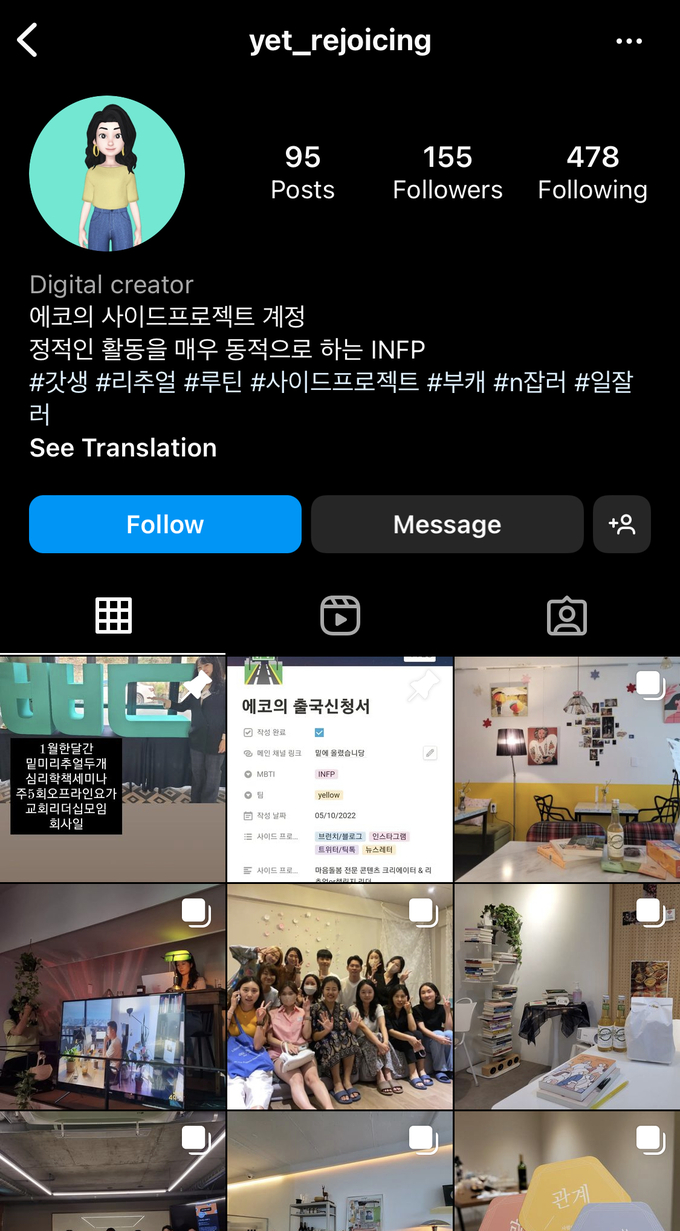Open the post with 1월한달간 text overlay

click(112, 768)
